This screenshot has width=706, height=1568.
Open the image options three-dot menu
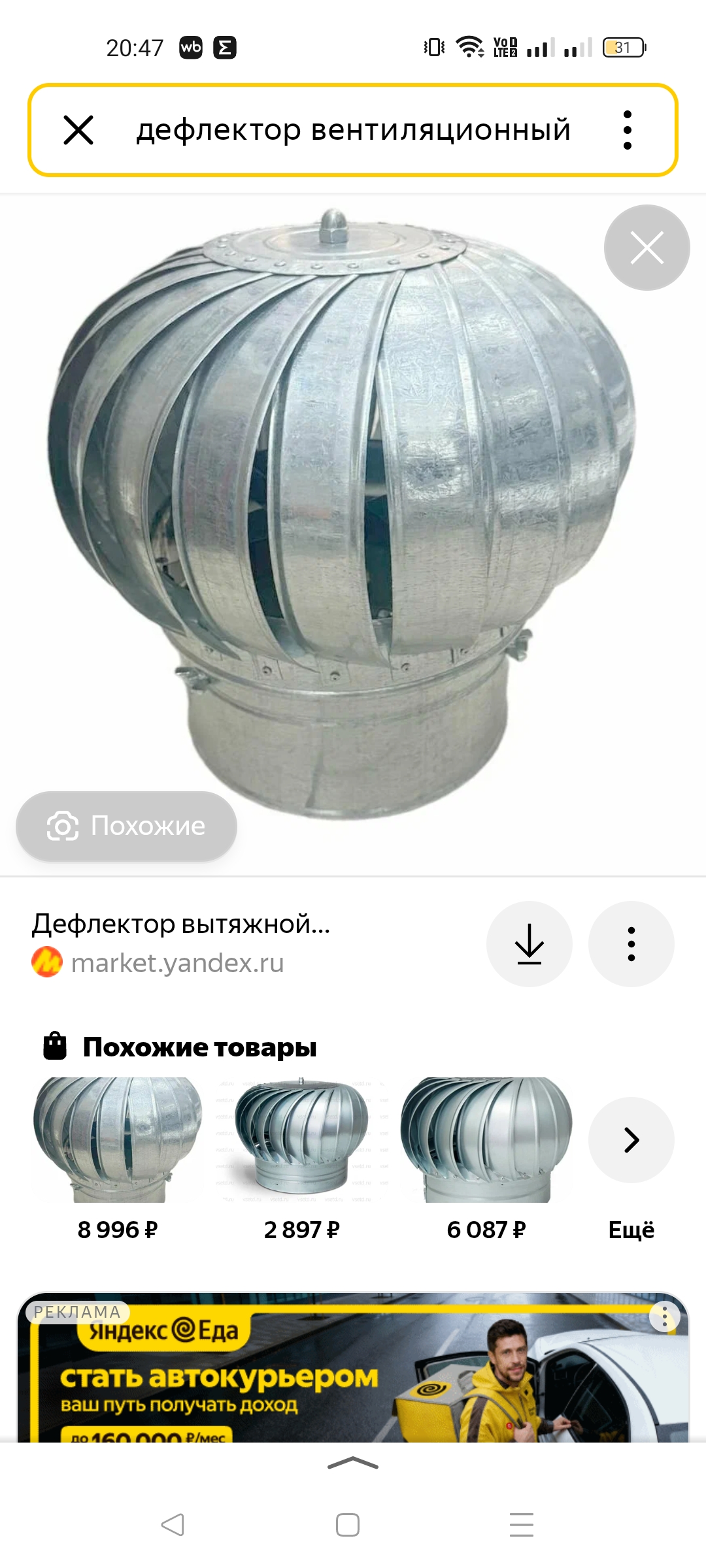point(630,945)
